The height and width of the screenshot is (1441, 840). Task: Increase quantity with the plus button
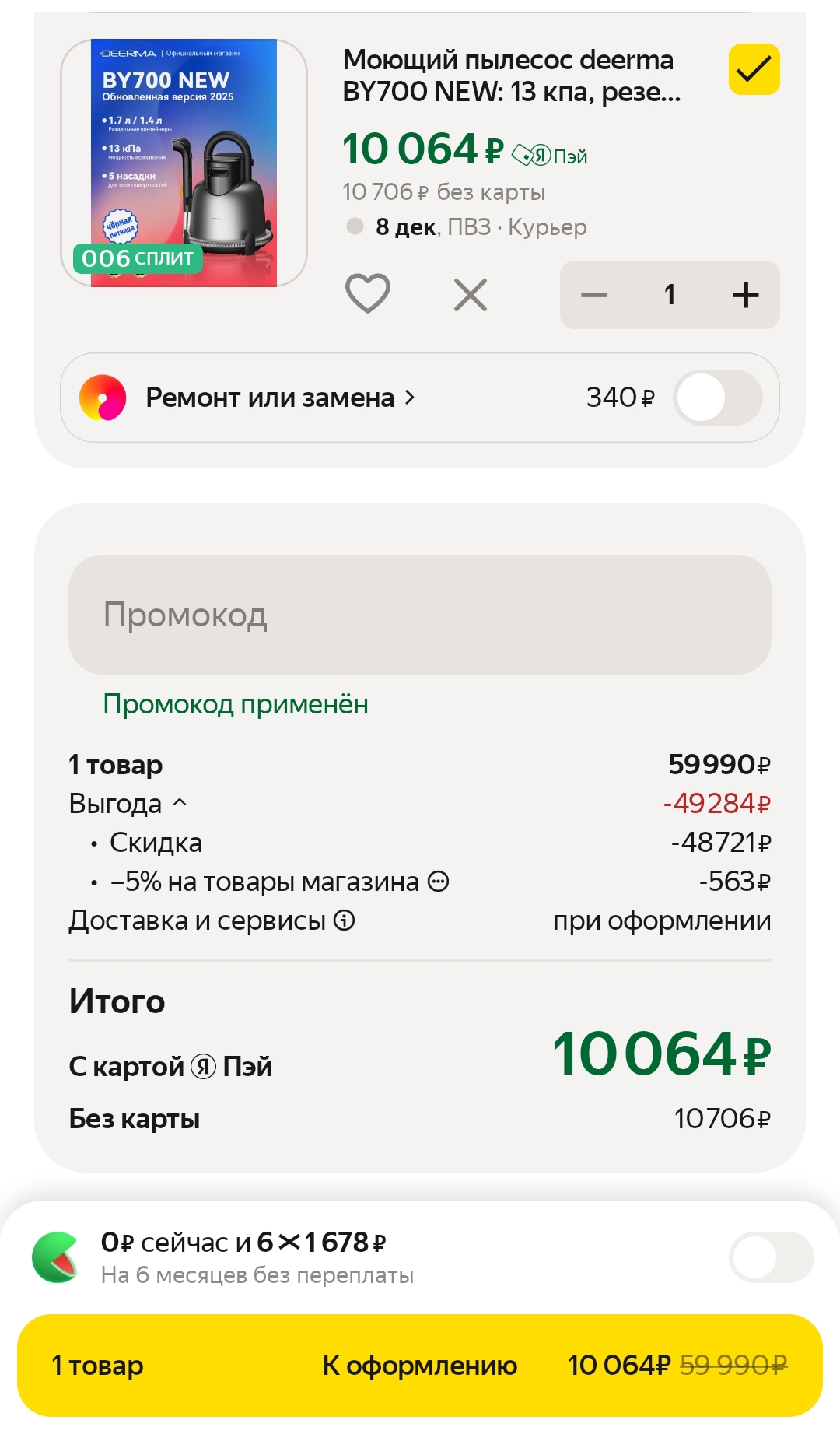(x=744, y=294)
